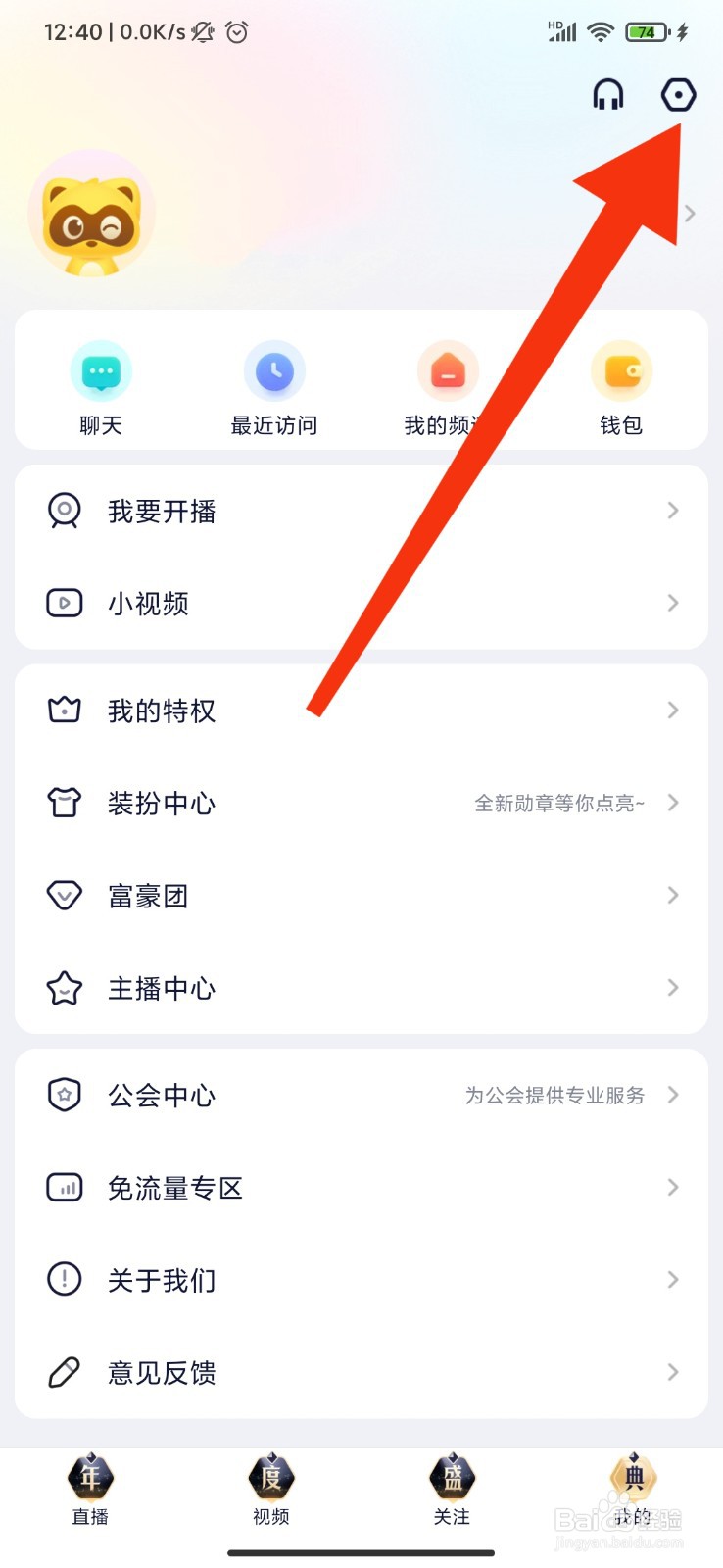Viewport: 723px width, 1568px height.
Task: Open 关于我们 about page
Action: pyautogui.click(x=361, y=1280)
